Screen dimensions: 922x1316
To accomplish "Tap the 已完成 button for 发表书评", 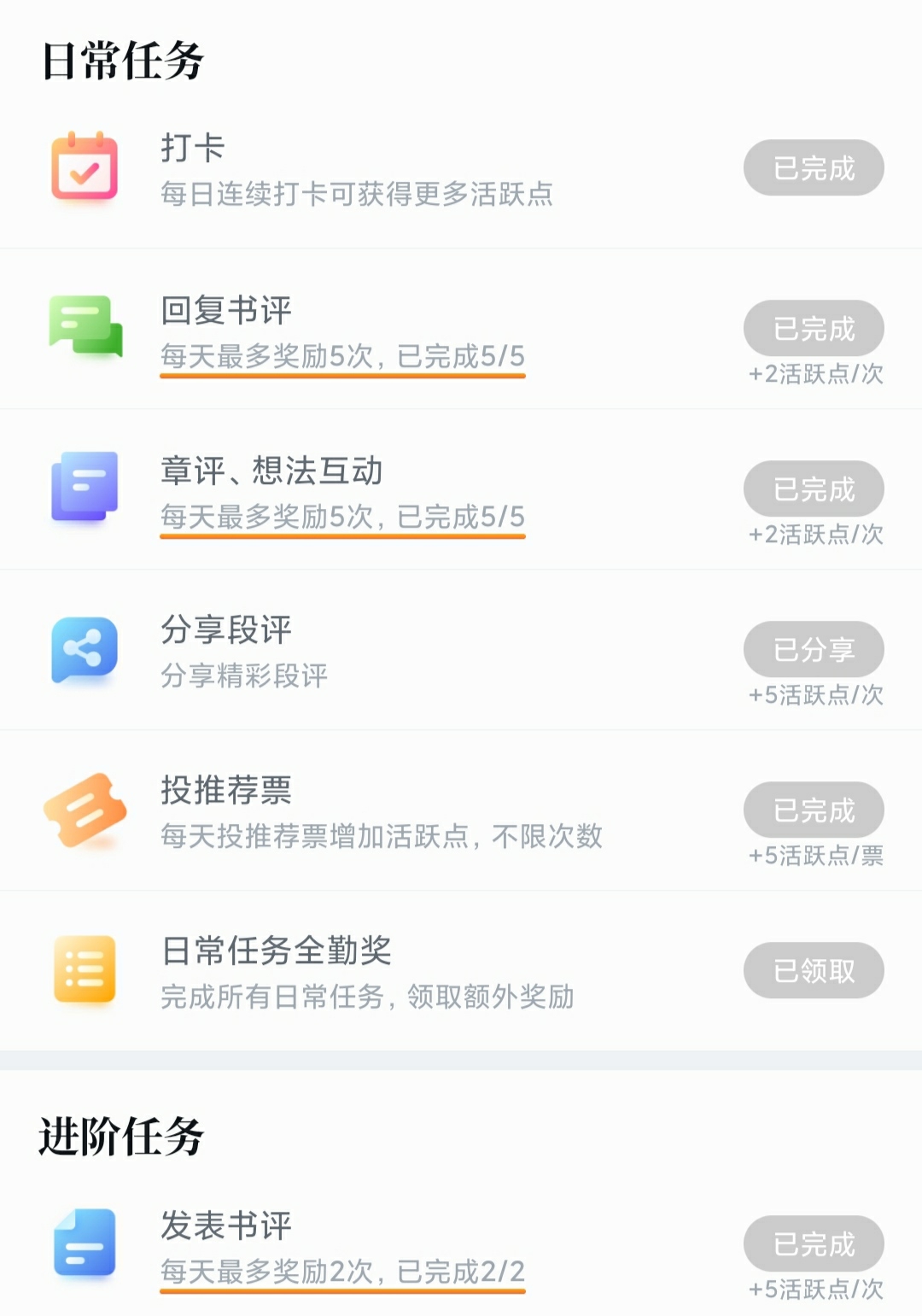I will (x=814, y=1244).
